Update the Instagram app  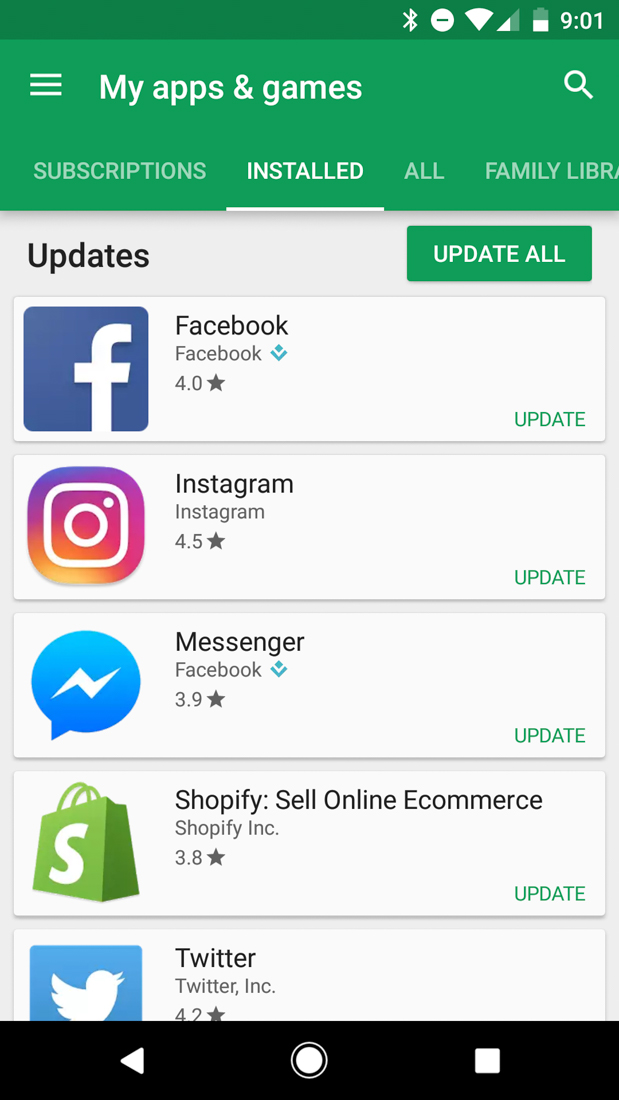point(549,577)
